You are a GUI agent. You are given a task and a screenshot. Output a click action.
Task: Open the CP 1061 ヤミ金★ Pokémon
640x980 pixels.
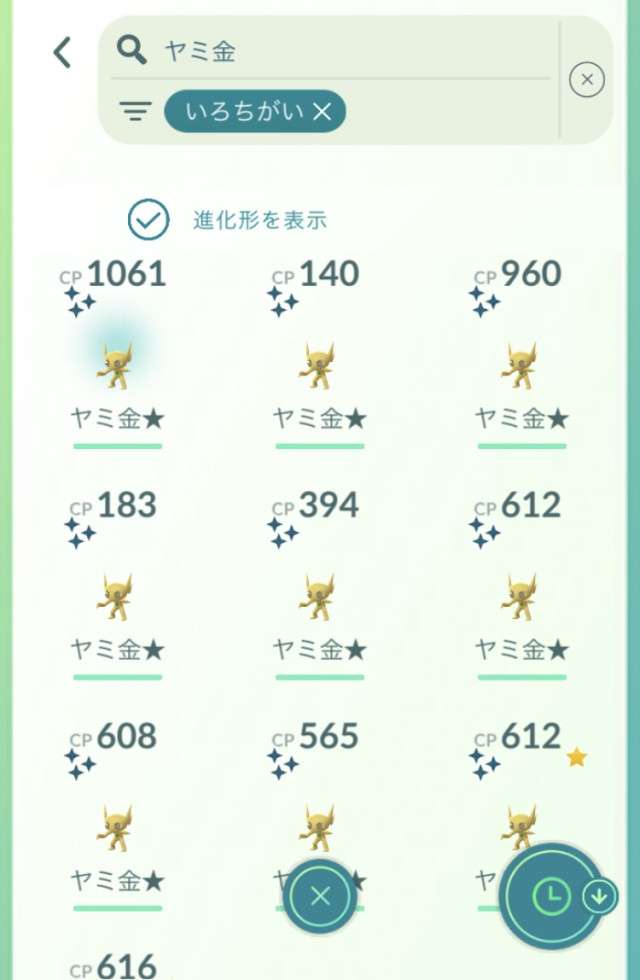[x=117, y=366]
